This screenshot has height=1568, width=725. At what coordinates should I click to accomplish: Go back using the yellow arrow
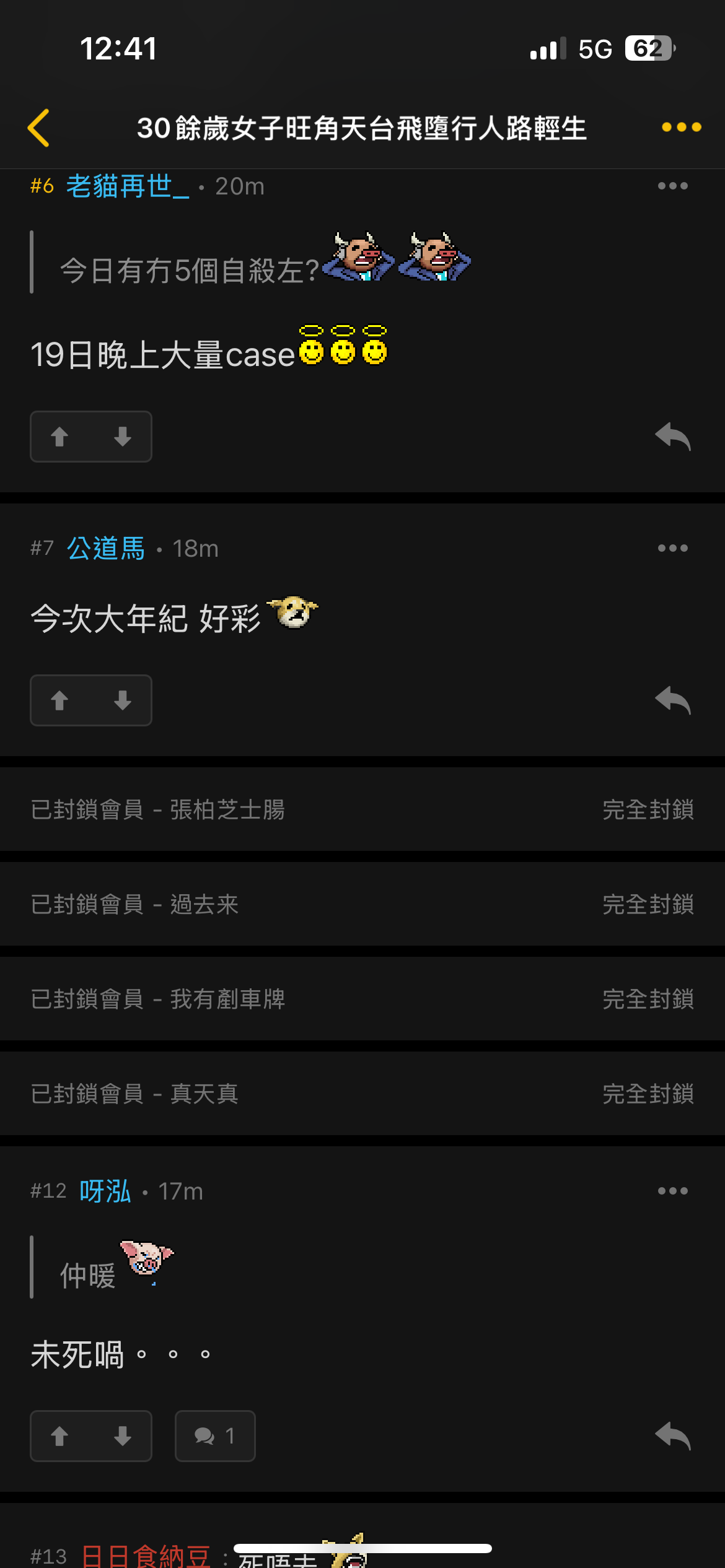click(39, 128)
